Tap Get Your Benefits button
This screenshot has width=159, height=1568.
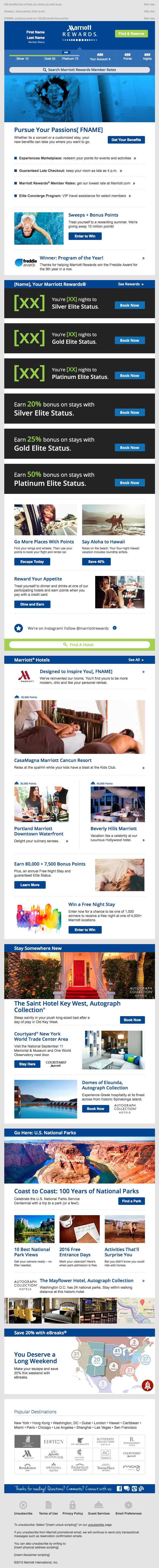(126, 139)
